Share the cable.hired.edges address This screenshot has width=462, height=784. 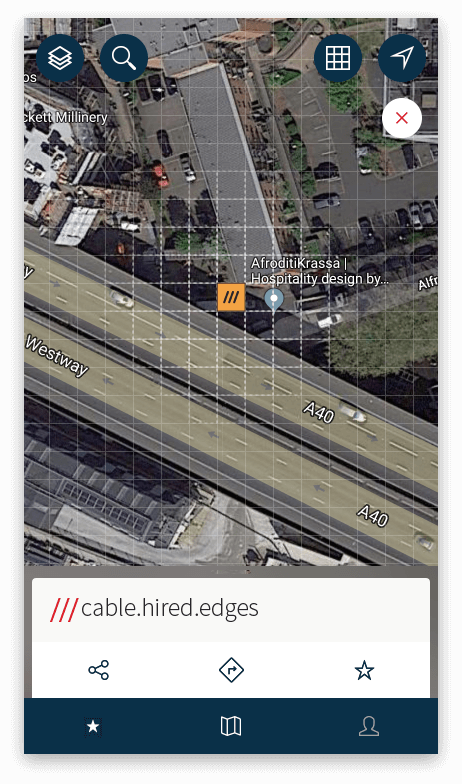click(98, 670)
